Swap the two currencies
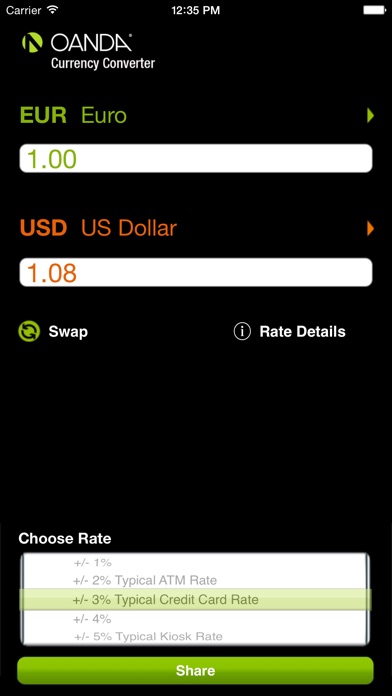The height and width of the screenshot is (696, 392). [53, 332]
